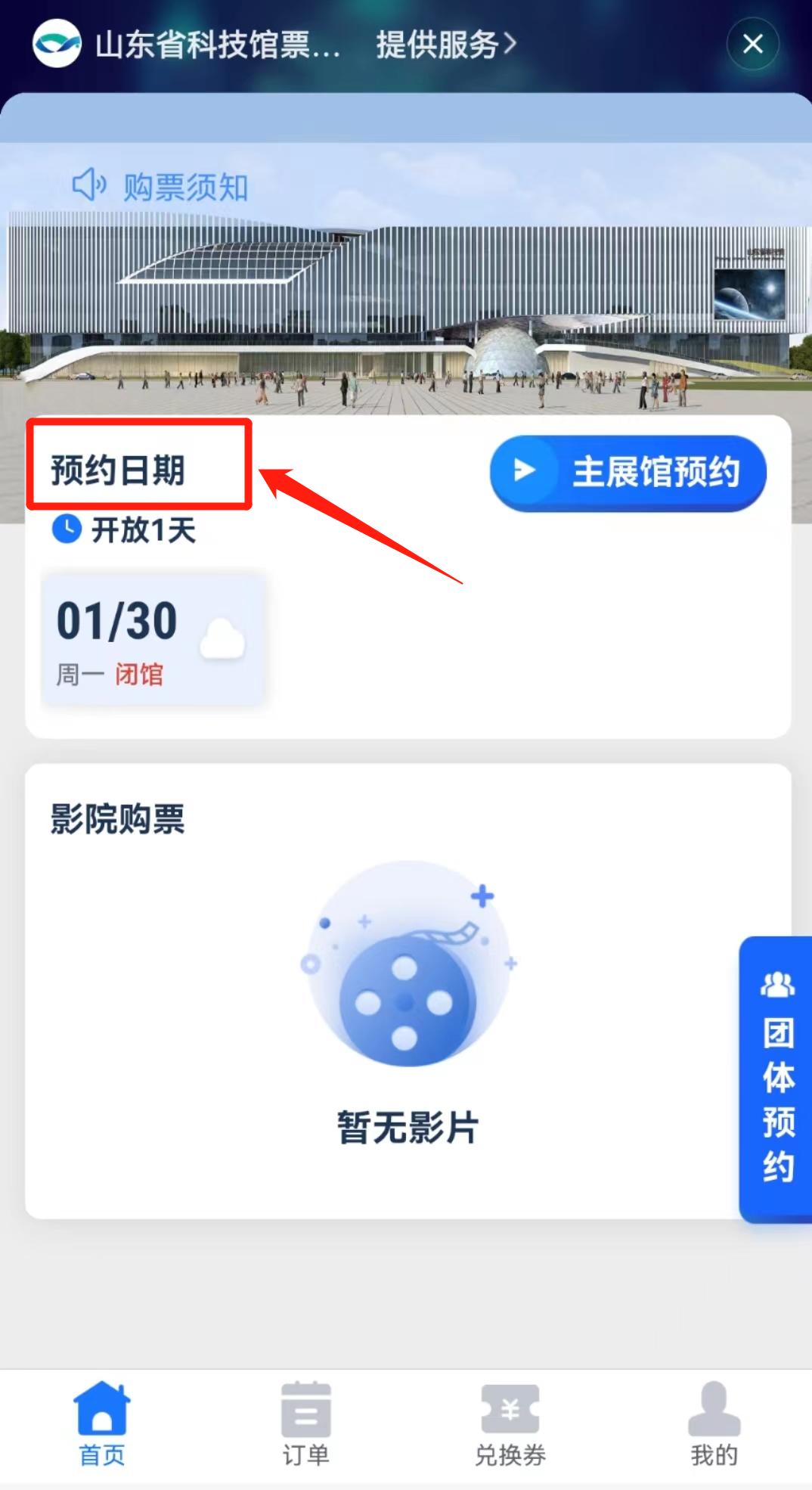Tap the speaker icon beside 购票须知

tap(88, 184)
